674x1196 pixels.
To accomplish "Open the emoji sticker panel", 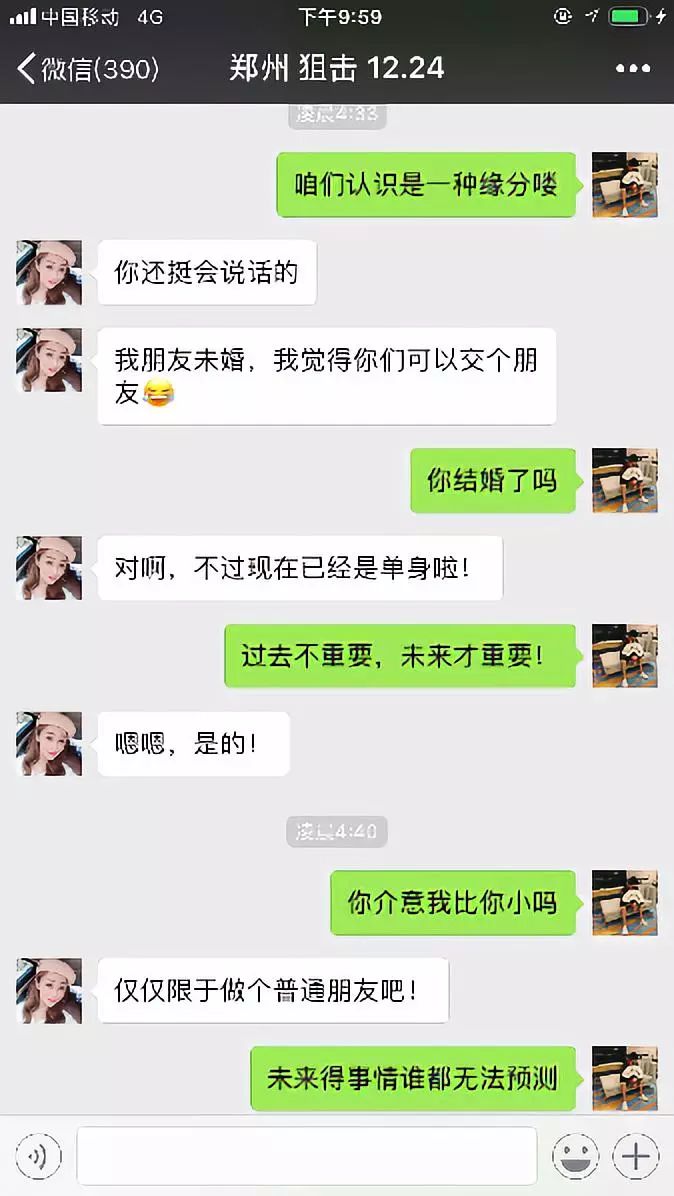I will click(x=575, y=1156).
